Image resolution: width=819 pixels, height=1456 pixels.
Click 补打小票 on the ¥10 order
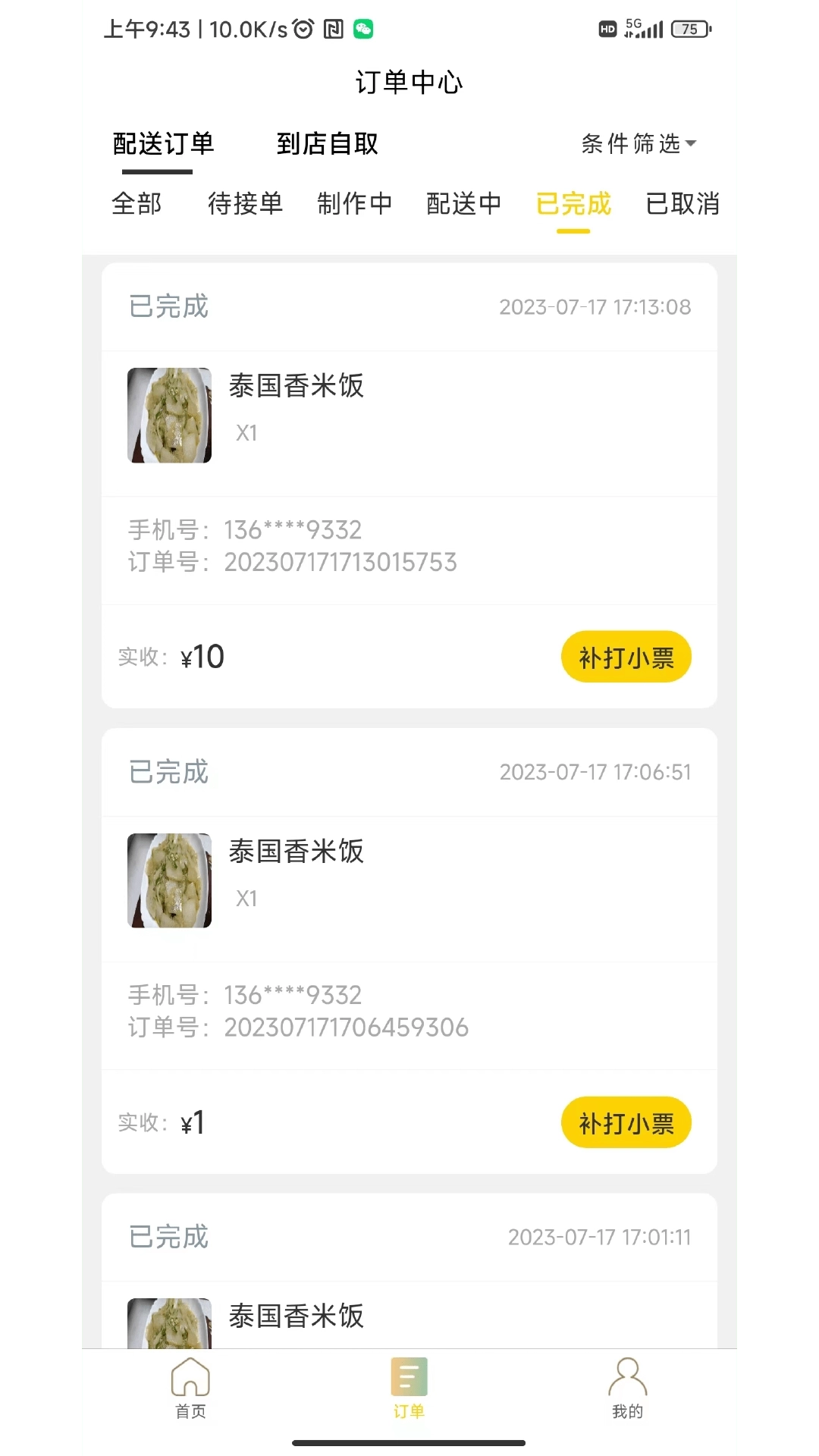626,657
